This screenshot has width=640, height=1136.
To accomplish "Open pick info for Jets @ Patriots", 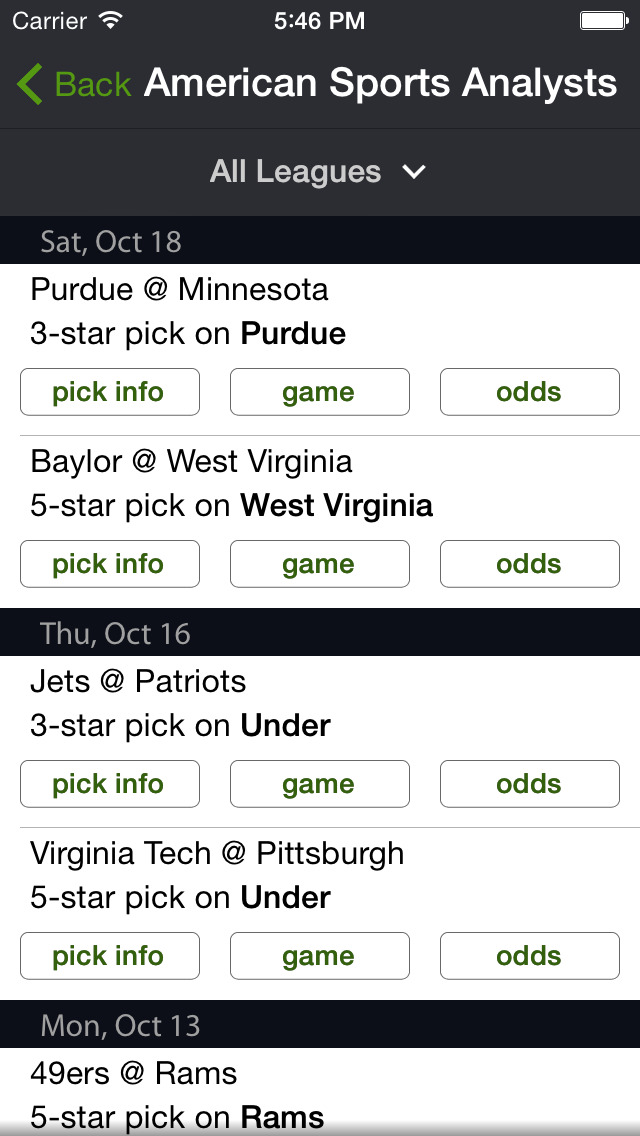I will point(109,784).
